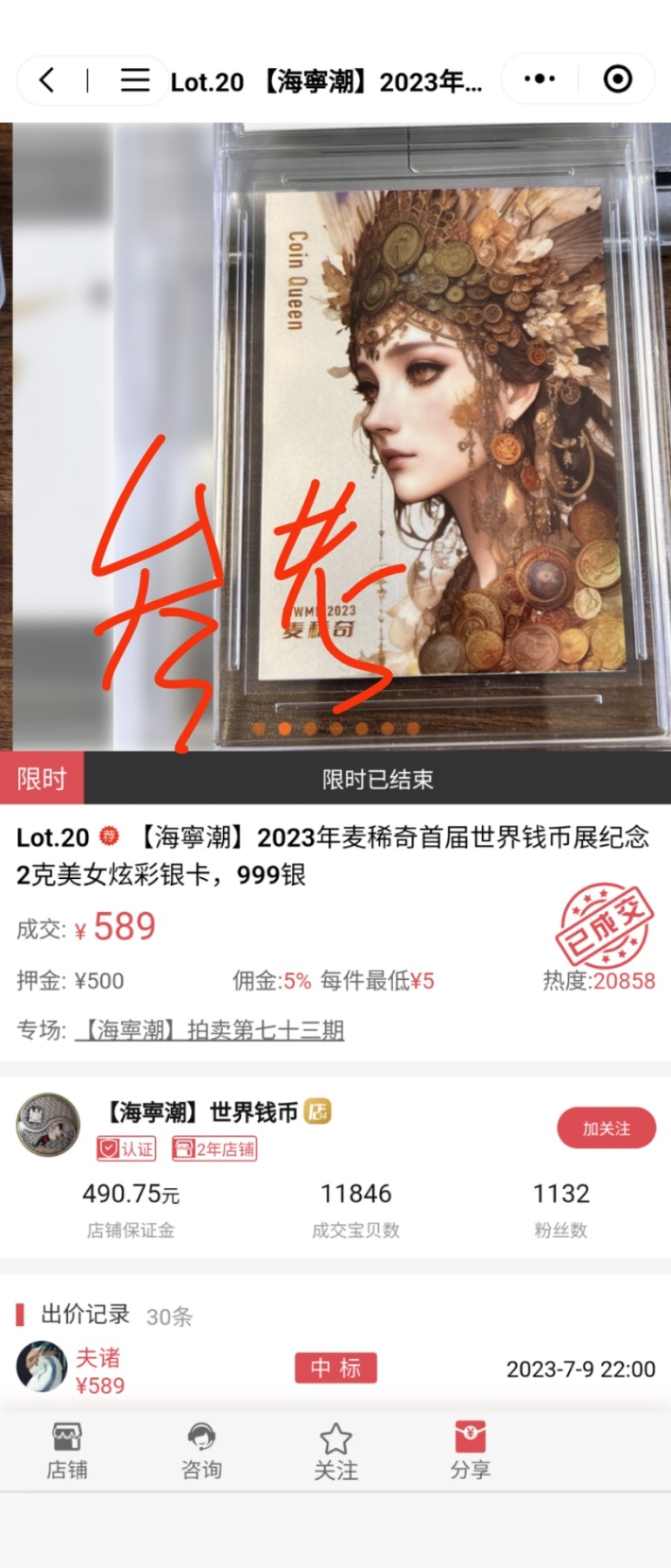Go back using the left chevron arrow
Image resolution: width=671 pixels, height=1568 pixels.
point(47,78)
